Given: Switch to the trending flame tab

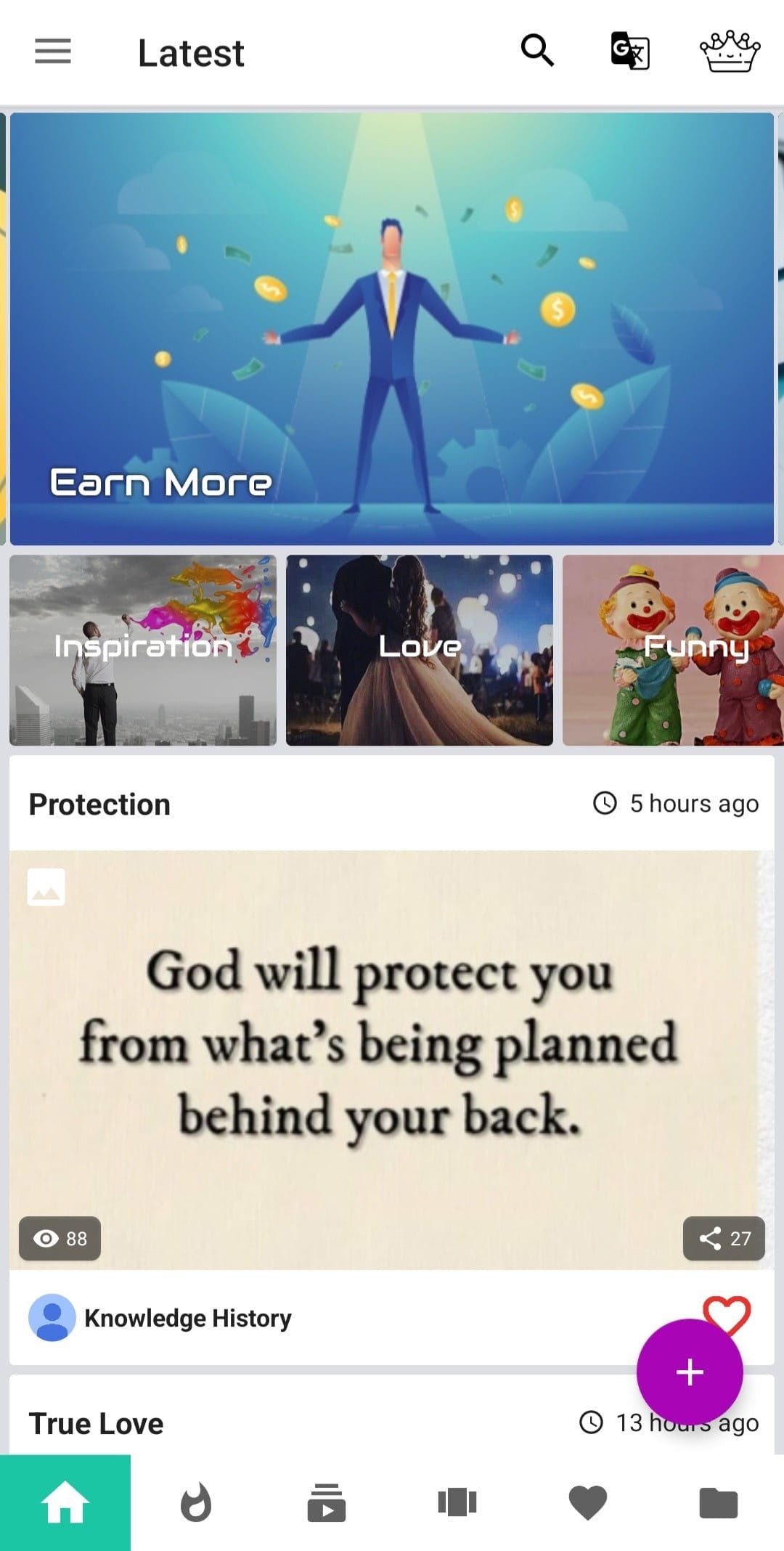Looking at the screenshot, I should click(x=196, y=1503).
